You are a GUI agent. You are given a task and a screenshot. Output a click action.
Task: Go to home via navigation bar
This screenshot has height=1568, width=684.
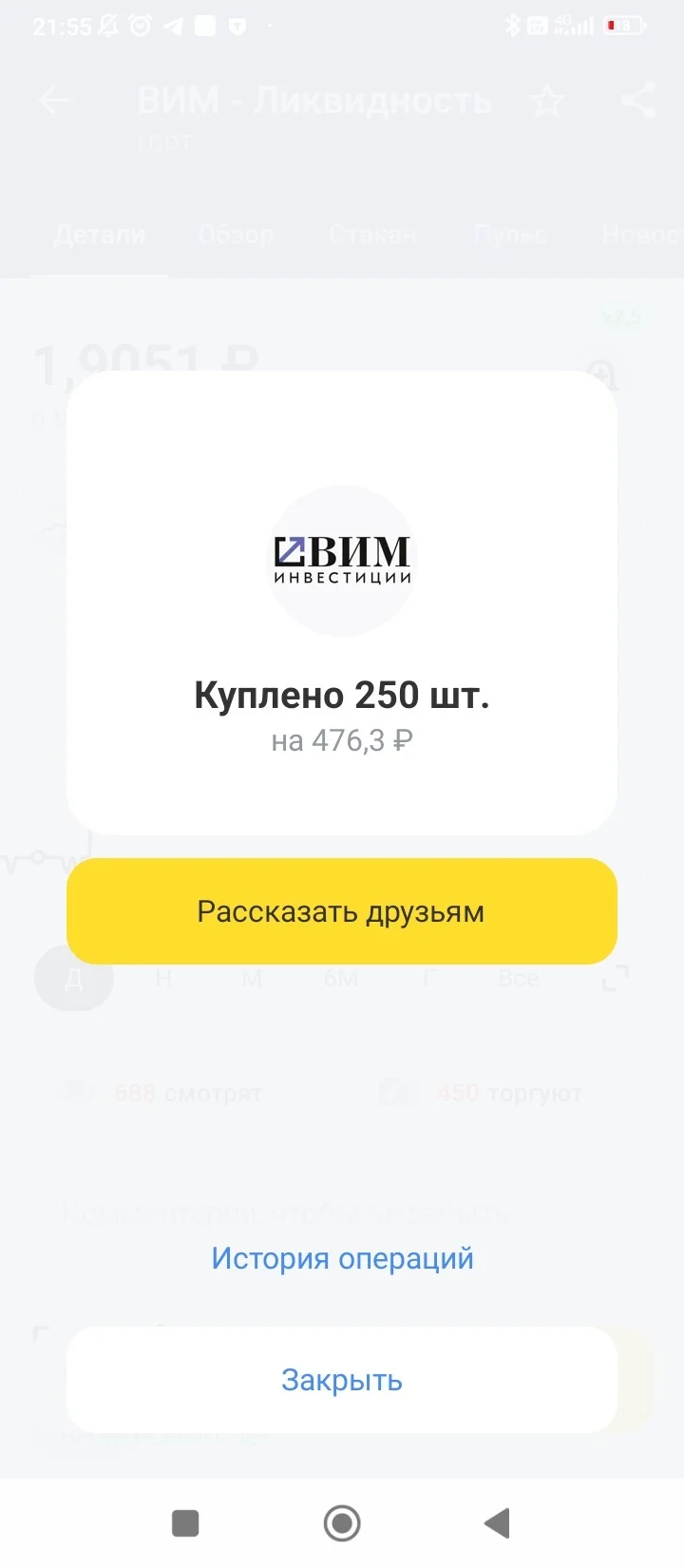pos(342,1523)
